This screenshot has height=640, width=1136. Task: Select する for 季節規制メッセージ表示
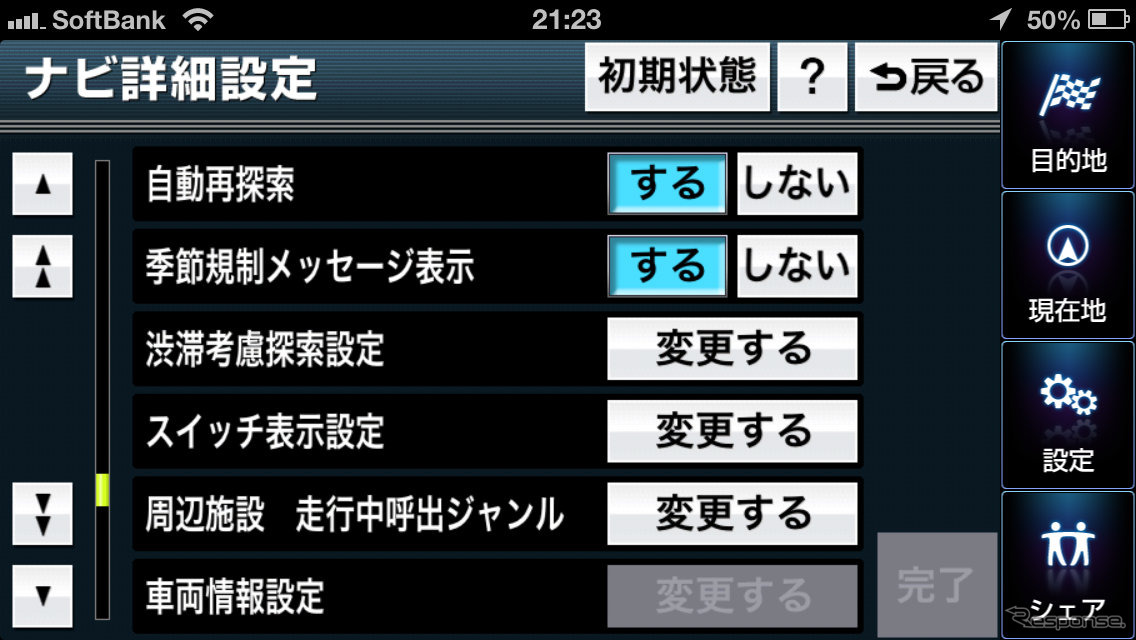point(667,266)
